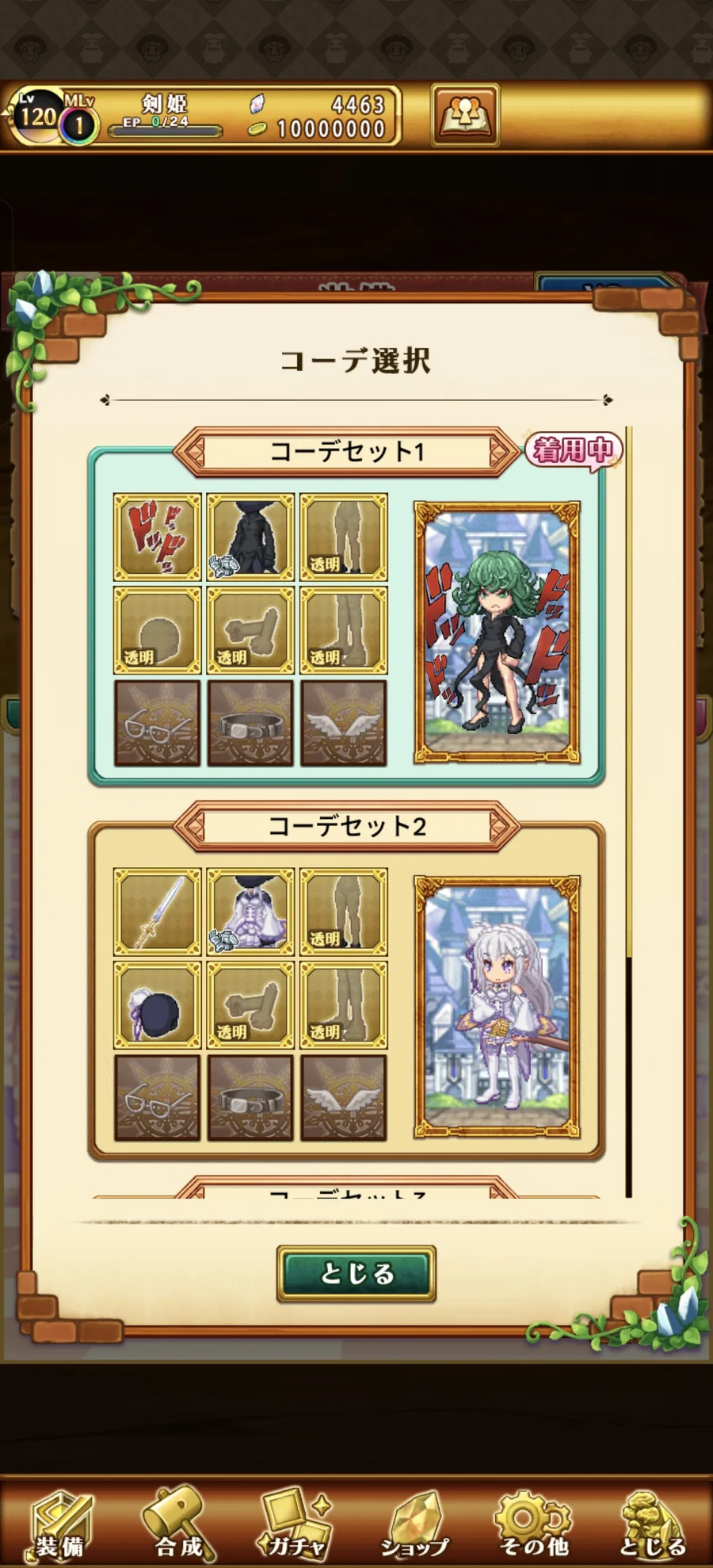Select the コーデセット2 outfit preview

[x=497, y=1007]
